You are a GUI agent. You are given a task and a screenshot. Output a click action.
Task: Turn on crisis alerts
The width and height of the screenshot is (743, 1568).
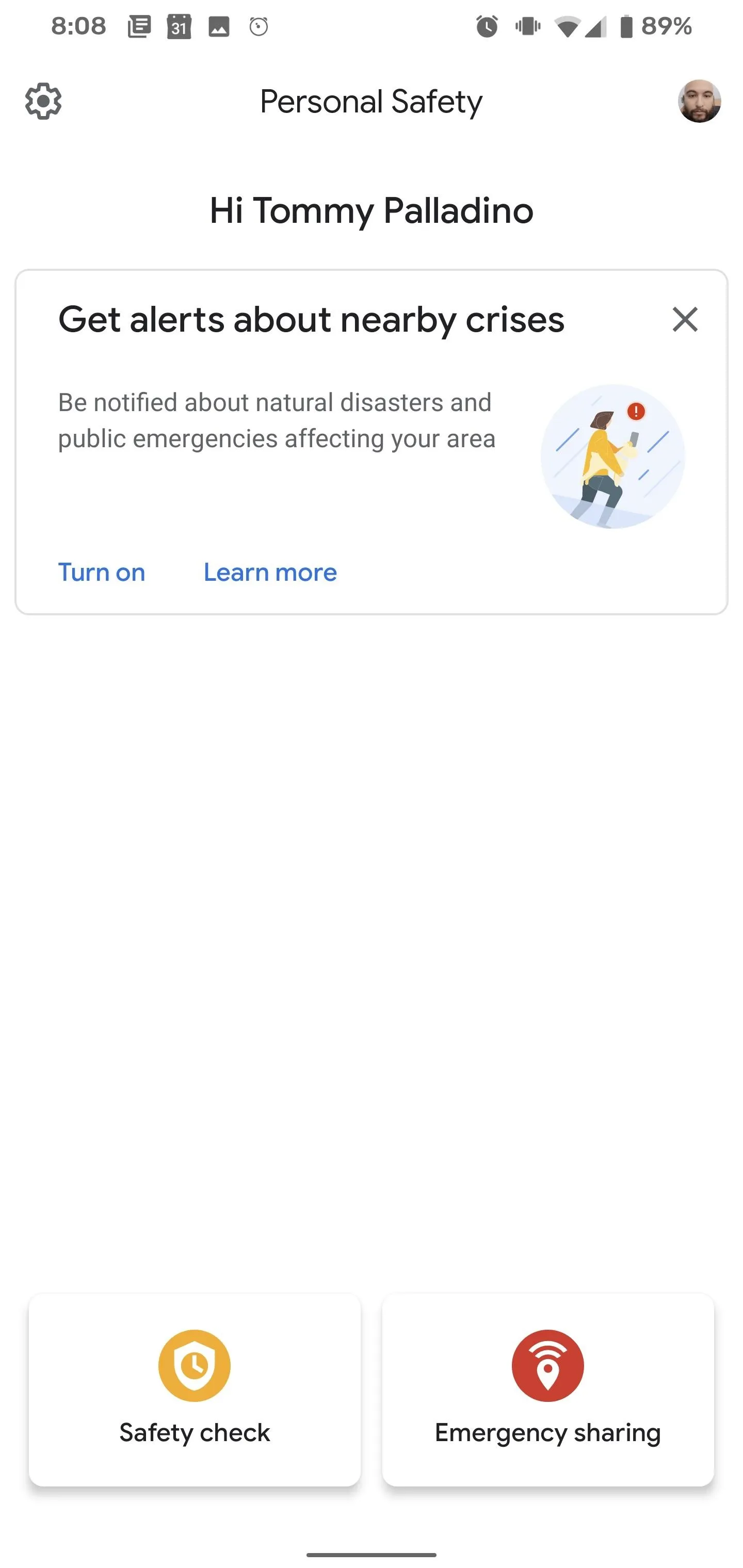click(102, 572)
